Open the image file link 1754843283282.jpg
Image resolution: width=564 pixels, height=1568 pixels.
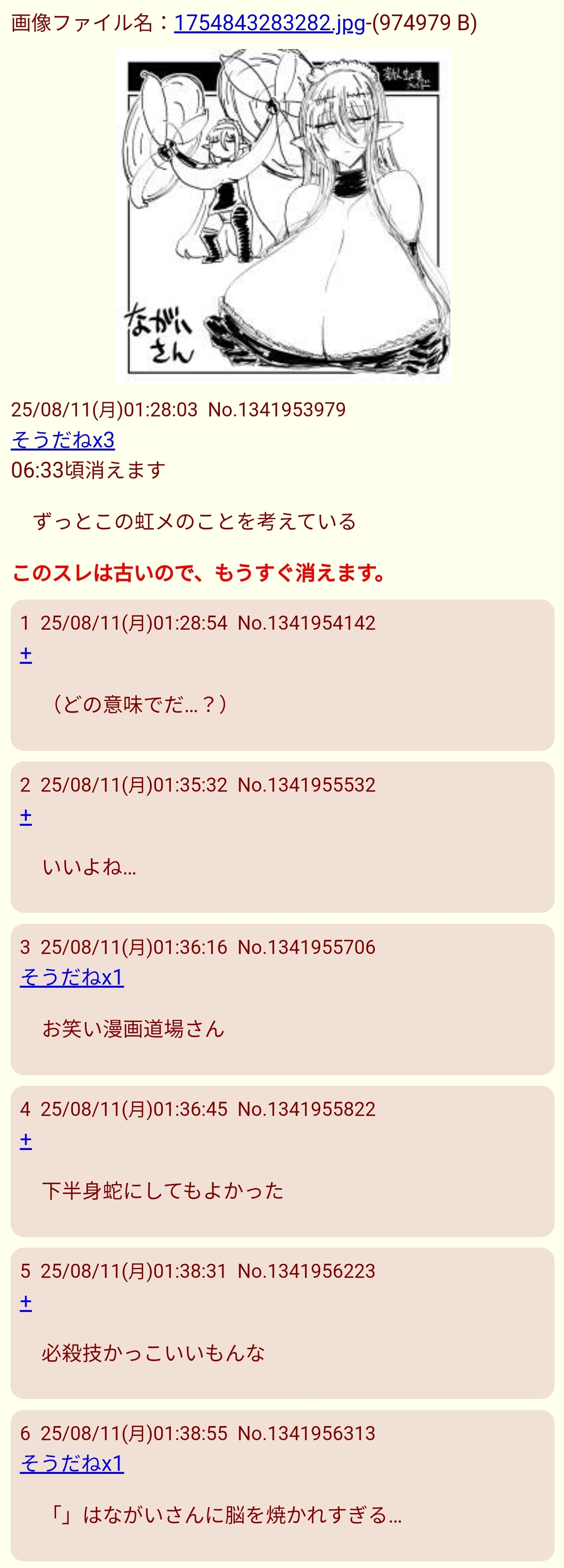tap(269, 22)
